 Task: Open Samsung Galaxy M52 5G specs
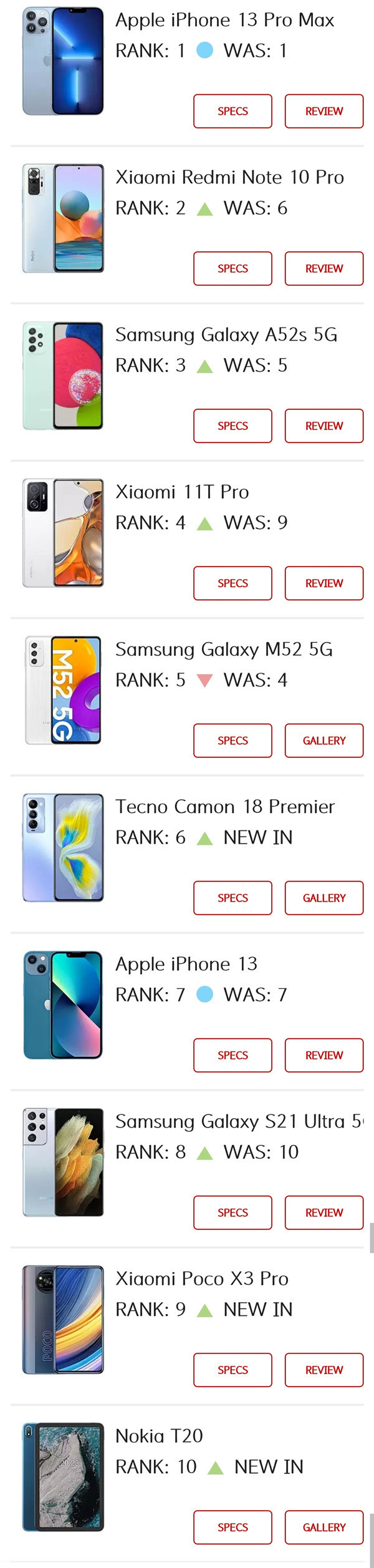pyautogui.click(x=233, y=740)
